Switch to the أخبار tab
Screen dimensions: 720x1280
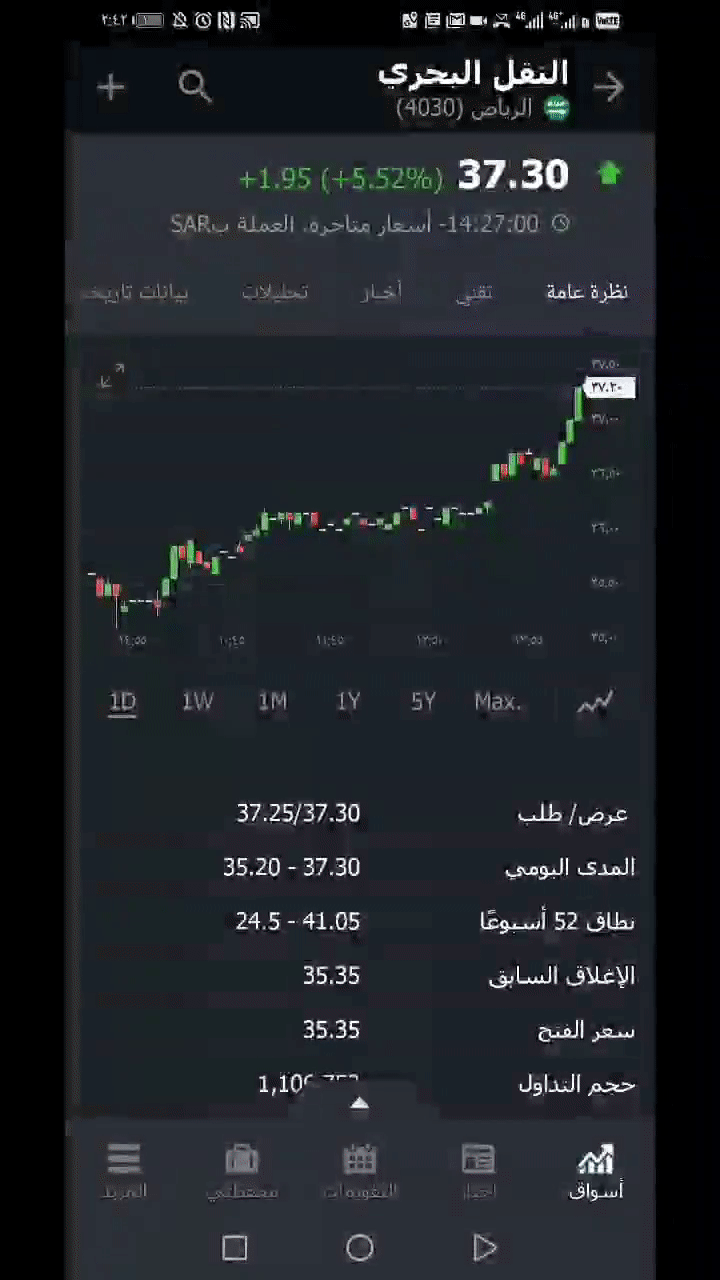(380, 292)
